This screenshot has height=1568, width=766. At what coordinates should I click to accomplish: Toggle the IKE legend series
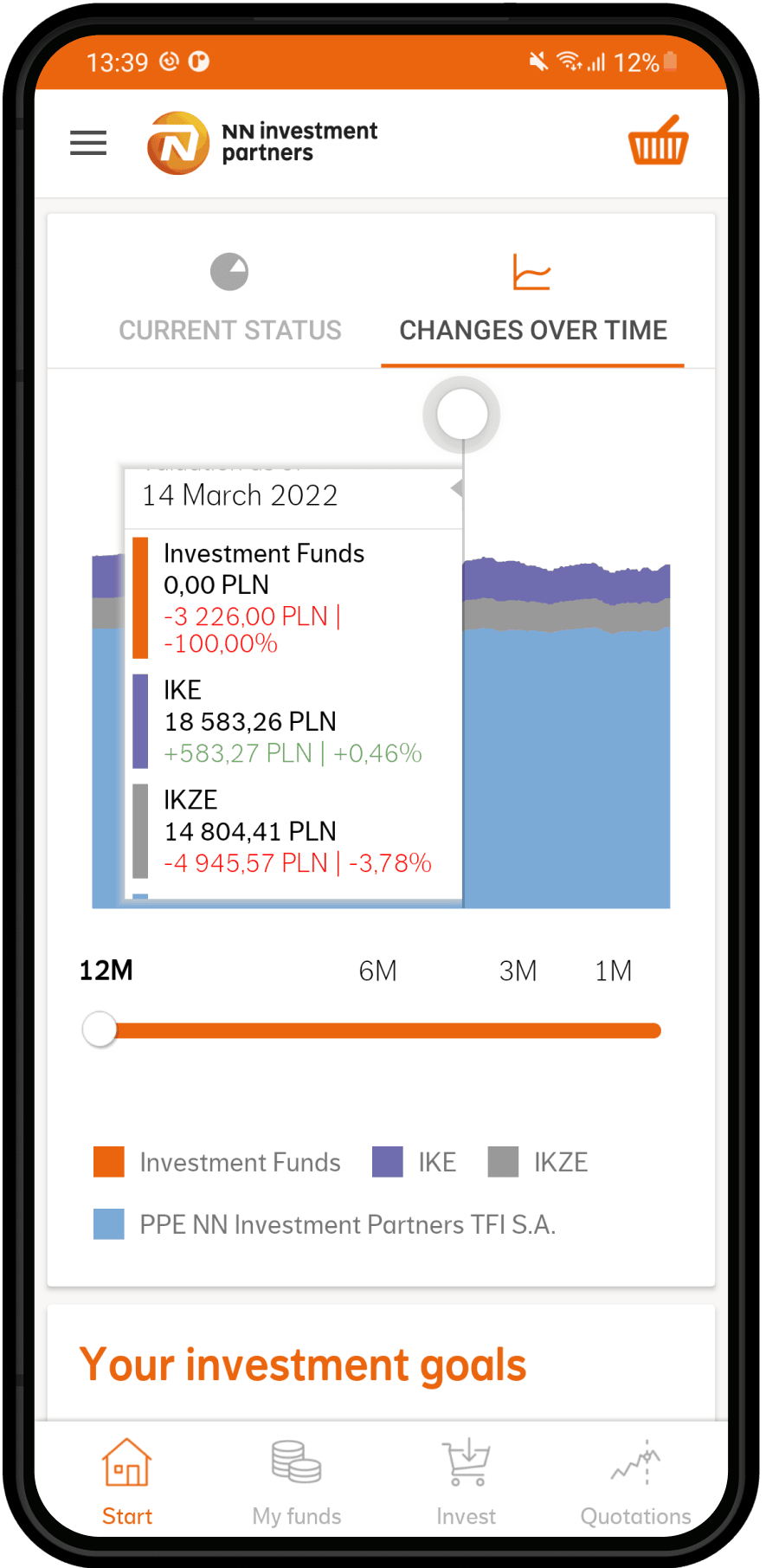click(415, 1162)
